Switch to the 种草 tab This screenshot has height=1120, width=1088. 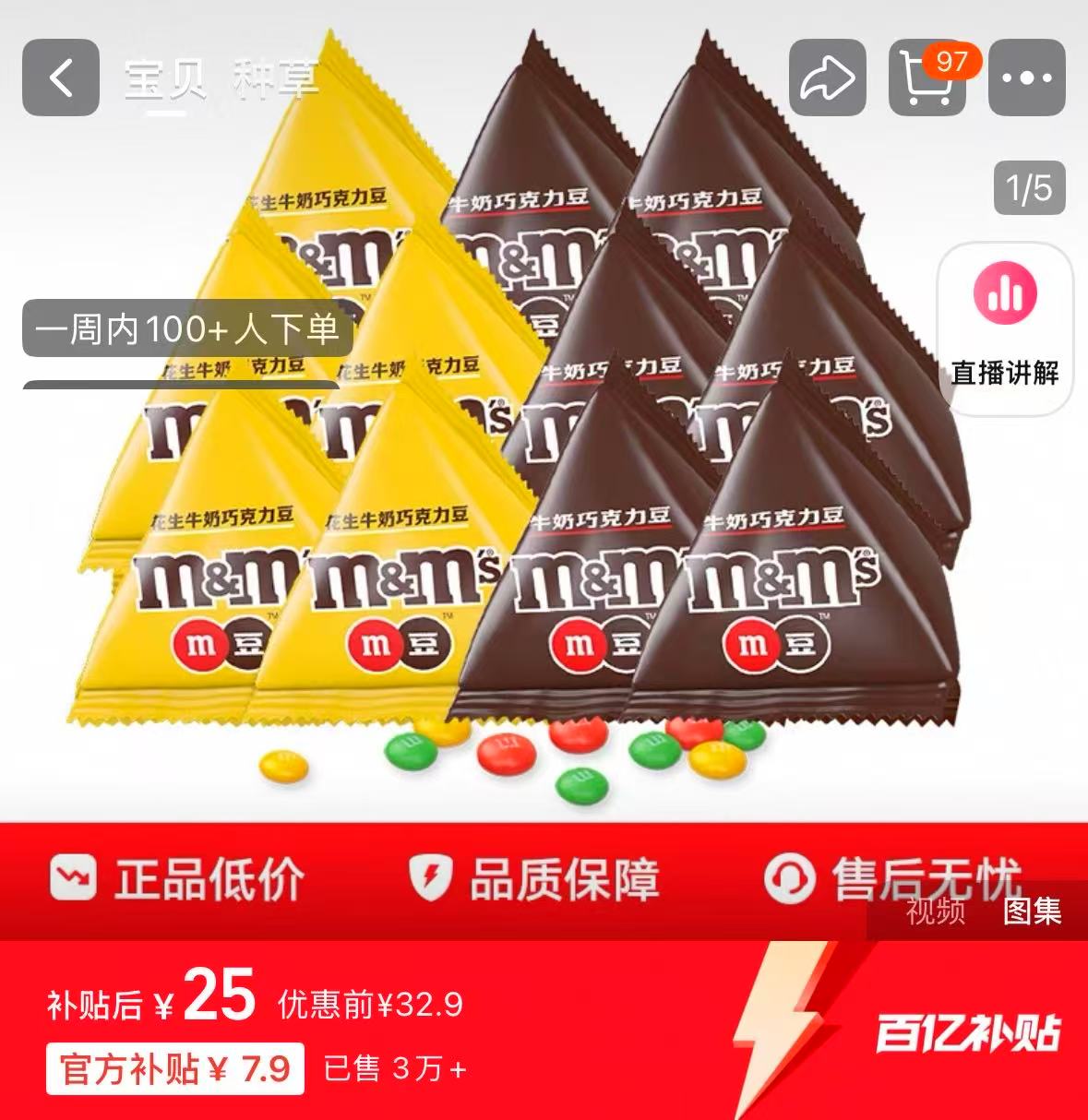click(x=273, y=80)
